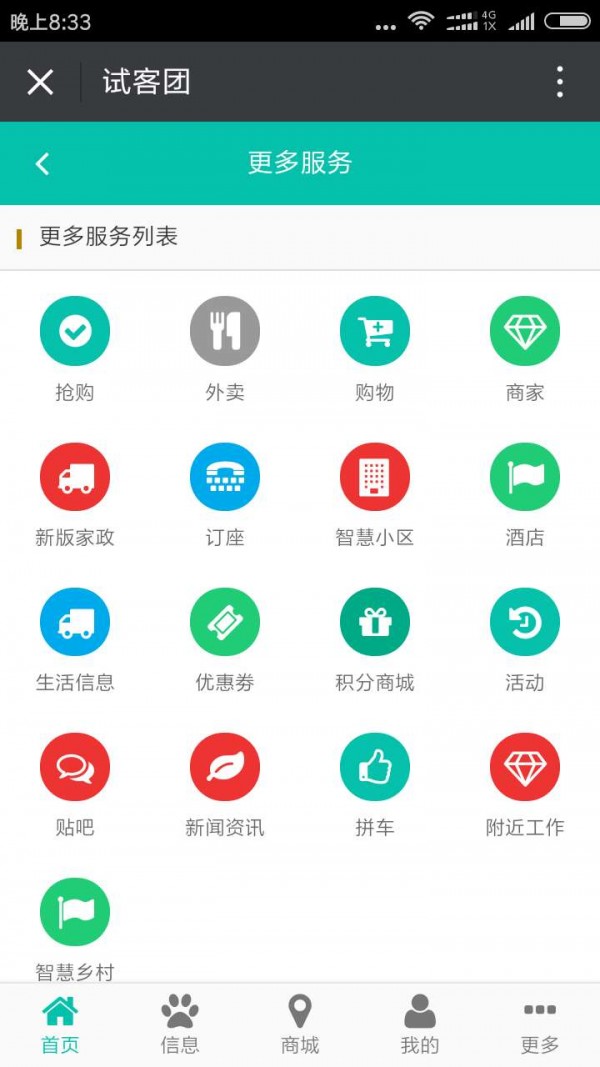Open 订座 table reservation
This screenshot has height=1067, width=600.
[x=225, y=477]
